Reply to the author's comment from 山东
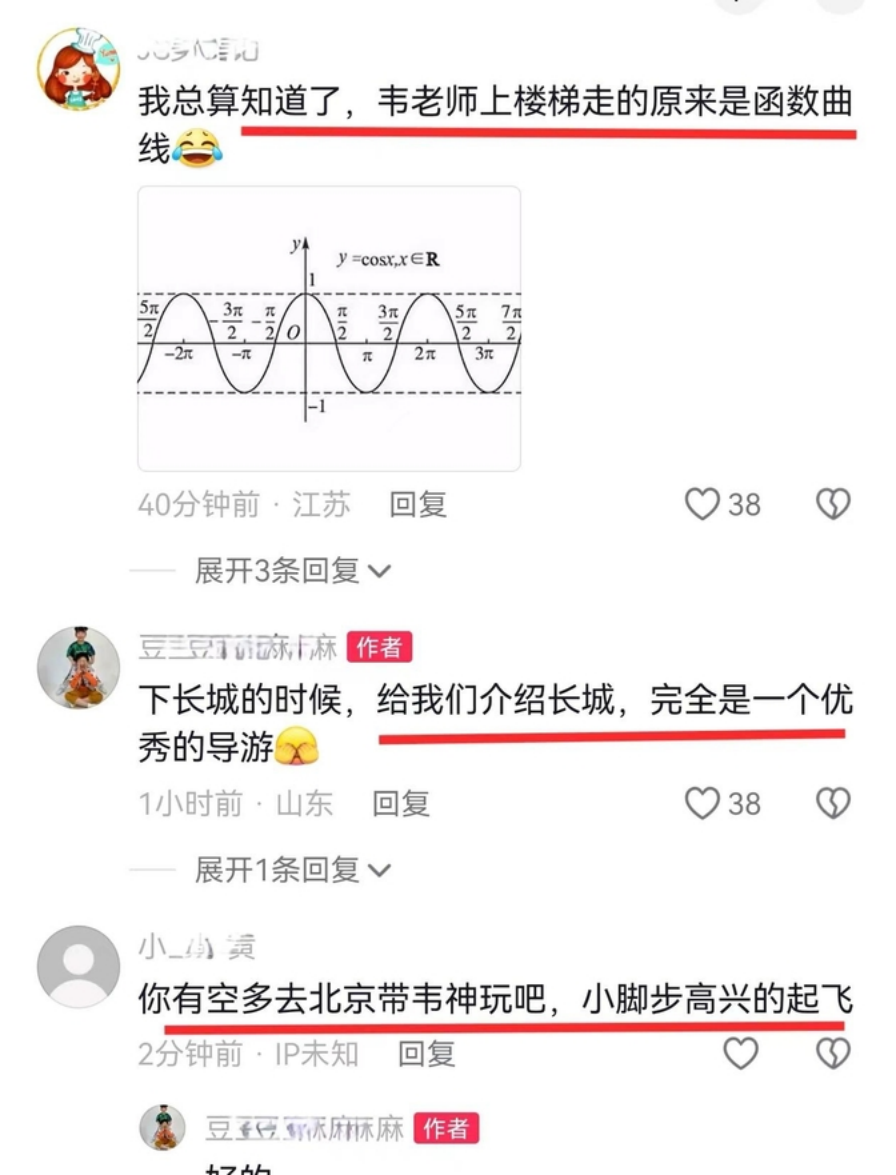The image size is (896, 1175). (x=401, y=803)
